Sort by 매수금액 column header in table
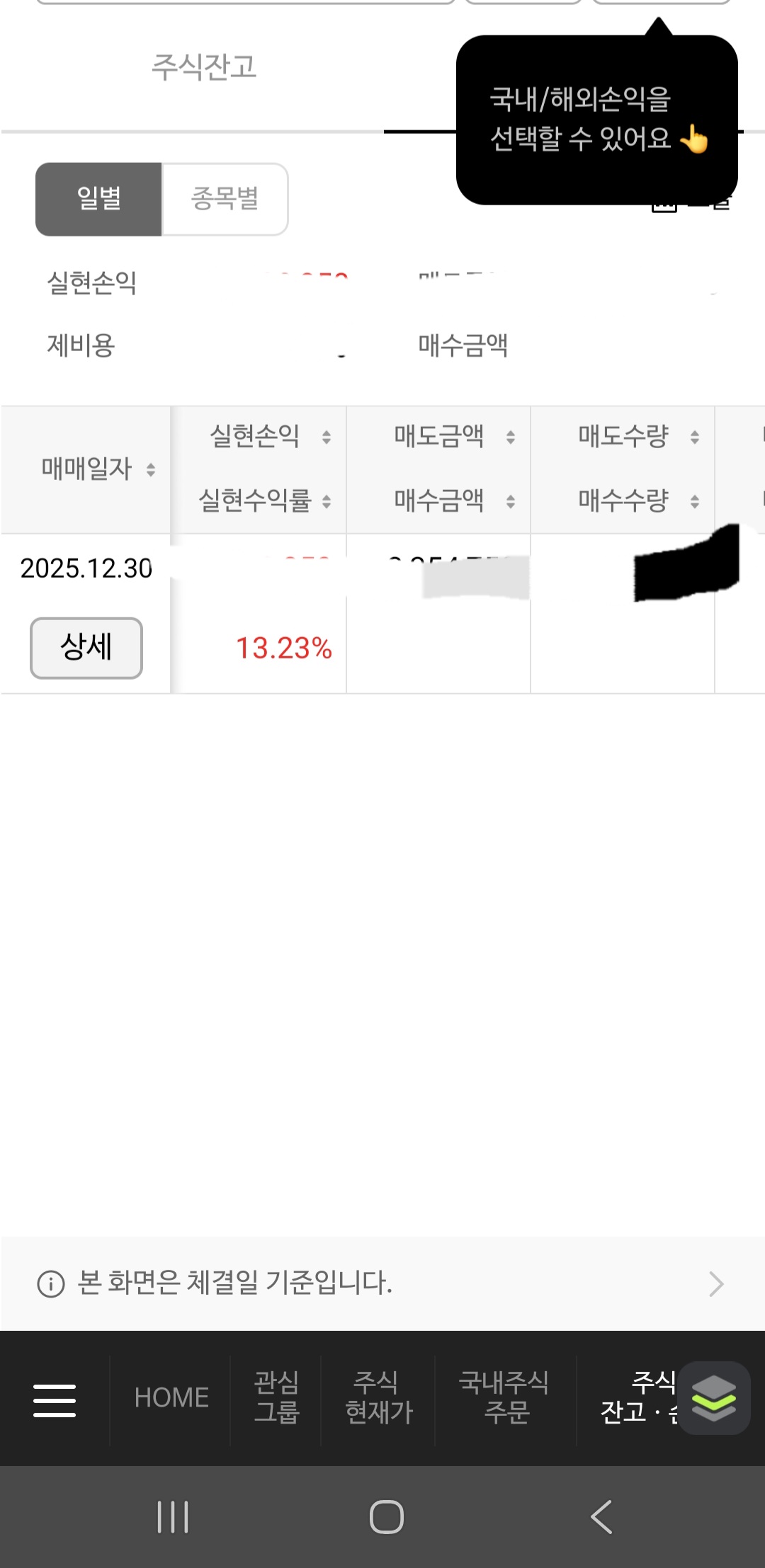This screenshot has width=765, height=1568. point(453,501)
